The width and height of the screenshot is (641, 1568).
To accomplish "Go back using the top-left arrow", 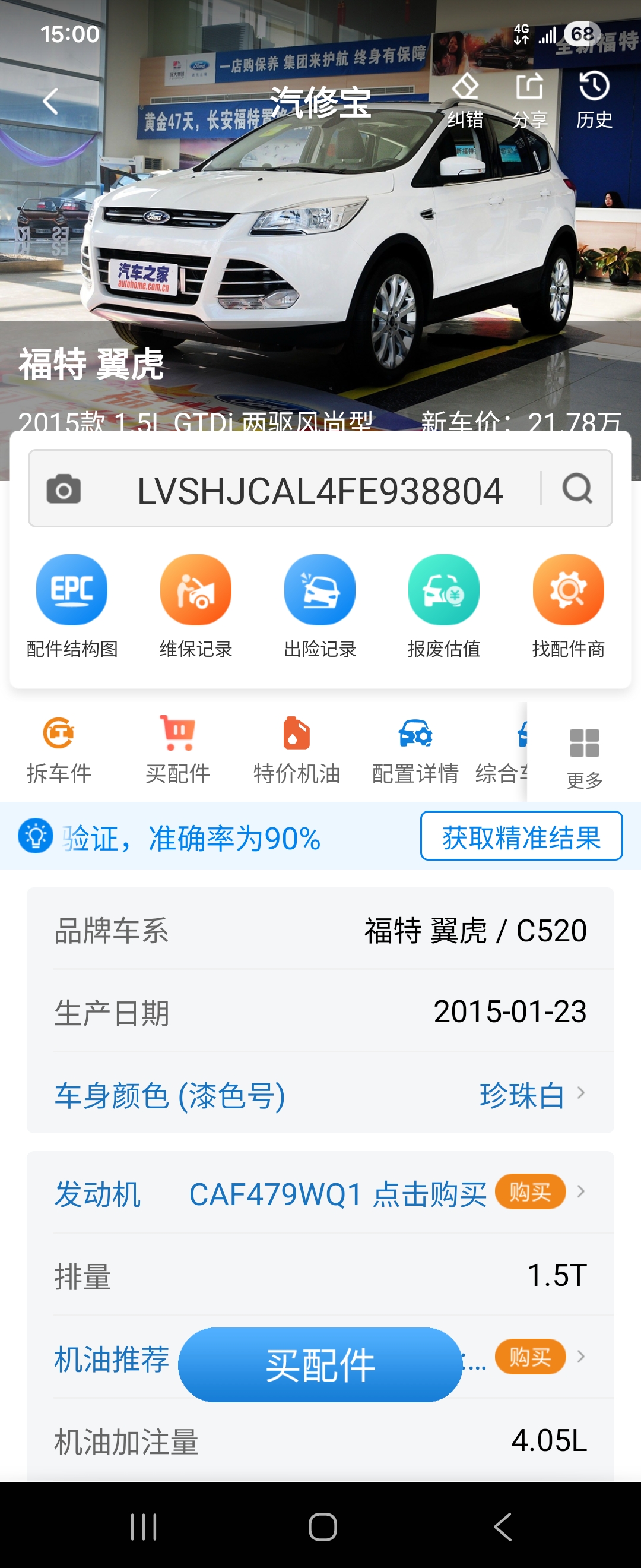I will (x=50, y=101).
